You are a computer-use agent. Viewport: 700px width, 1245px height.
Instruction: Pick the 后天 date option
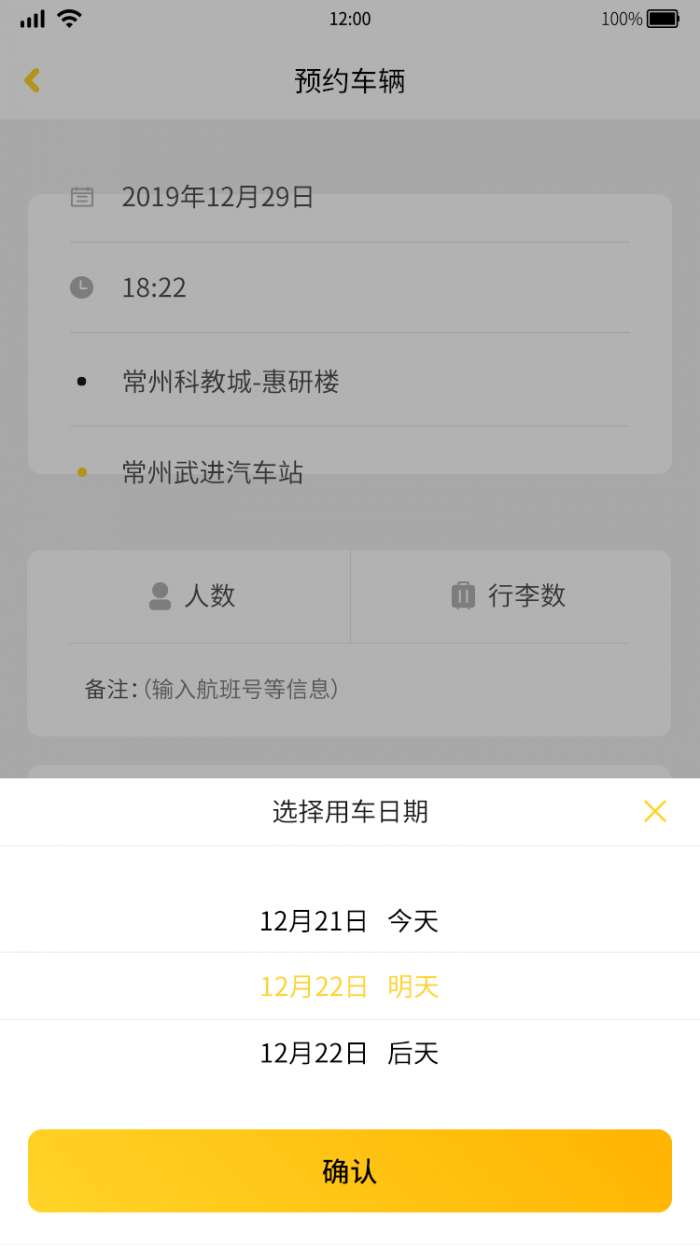click(x=349, y=1053)
